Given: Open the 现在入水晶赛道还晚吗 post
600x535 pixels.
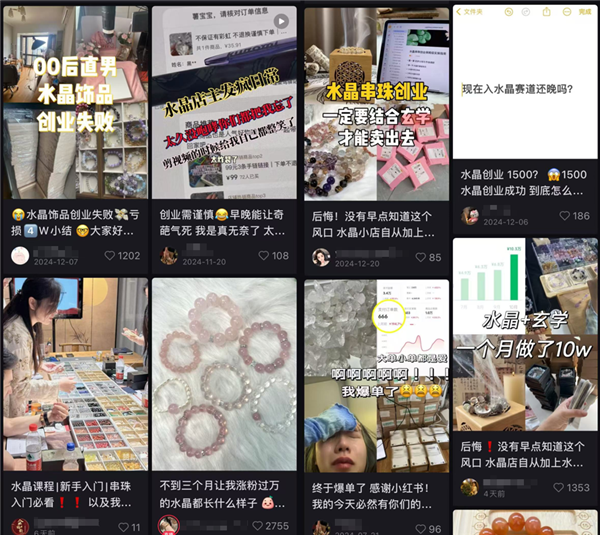Looking at the screenshot, I should 525,90.
